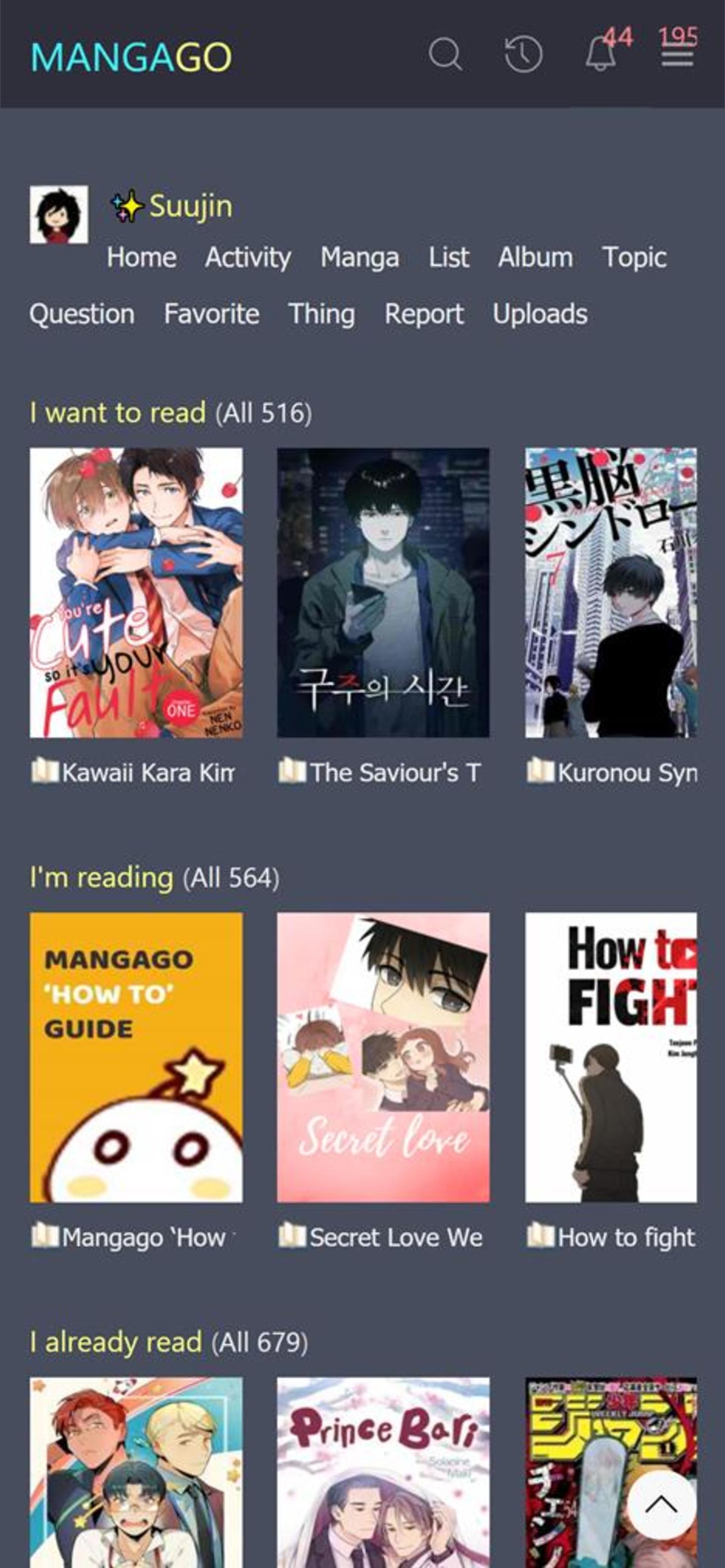Open Prince Bari manga cover
725x1568 pixels.
pyautogui.click(x=383, y=1472)
